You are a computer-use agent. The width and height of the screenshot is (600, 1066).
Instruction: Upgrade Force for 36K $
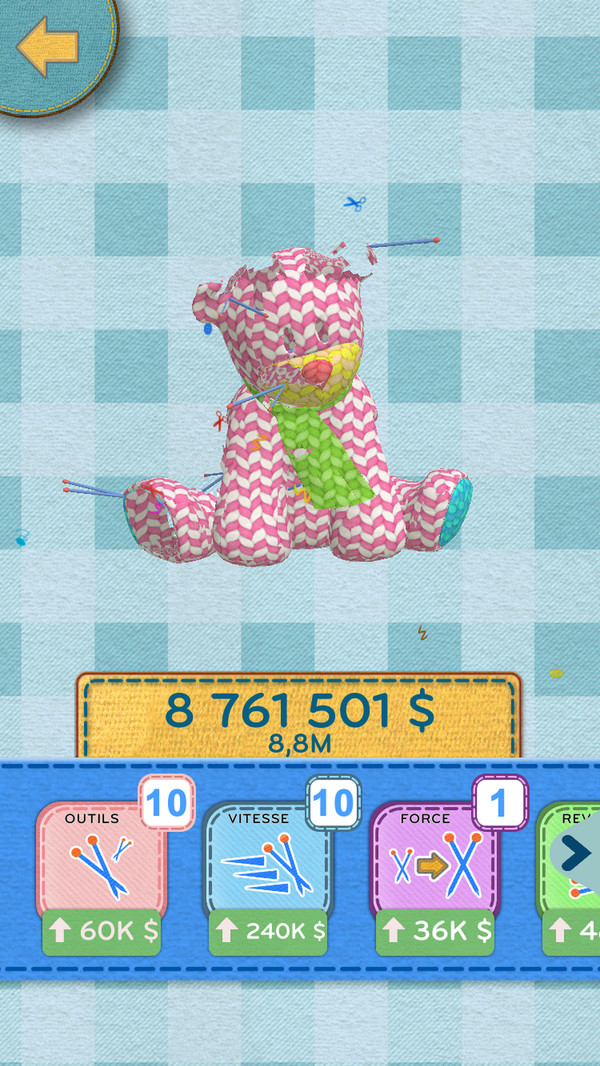tap(434, 930)
